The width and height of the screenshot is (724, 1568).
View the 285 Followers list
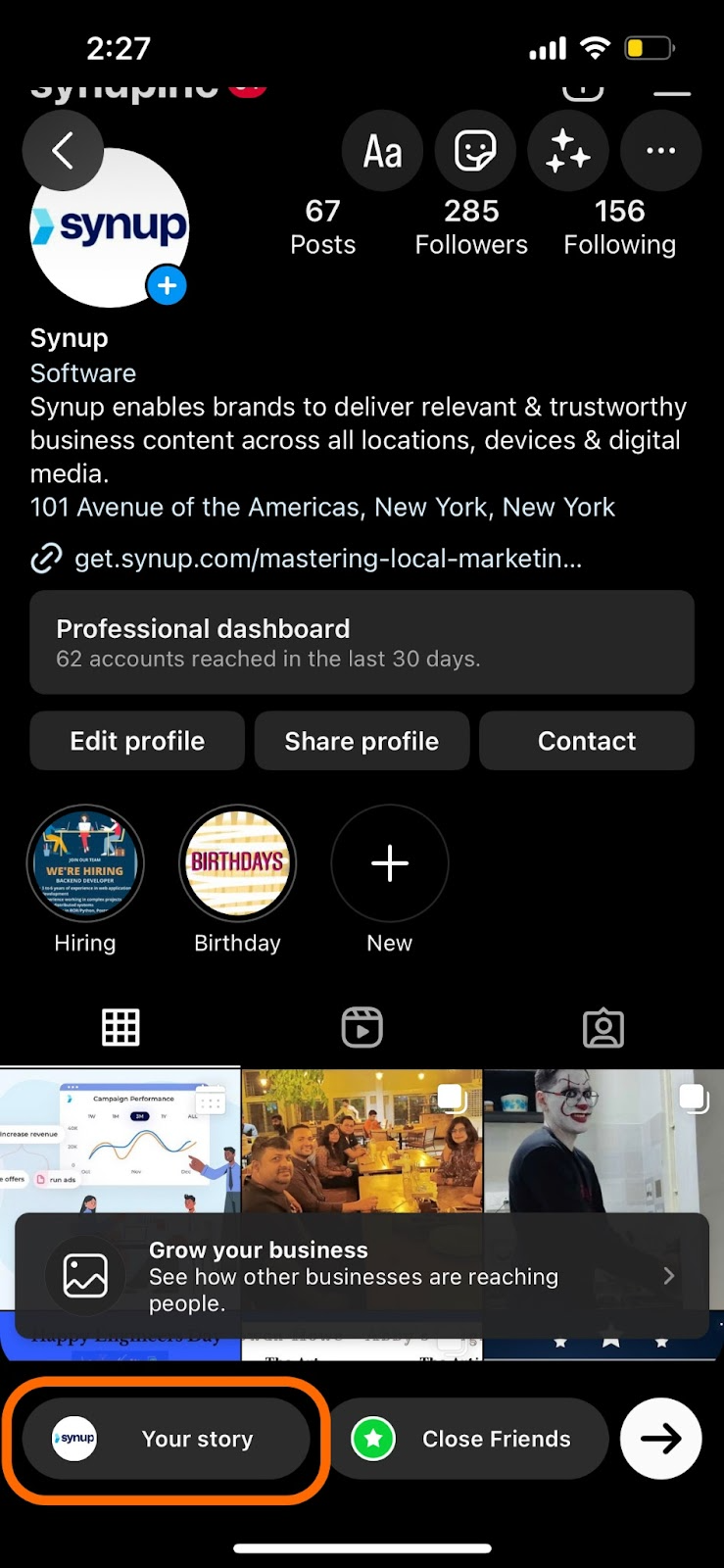pyautogui.click(x=471, y=226)
